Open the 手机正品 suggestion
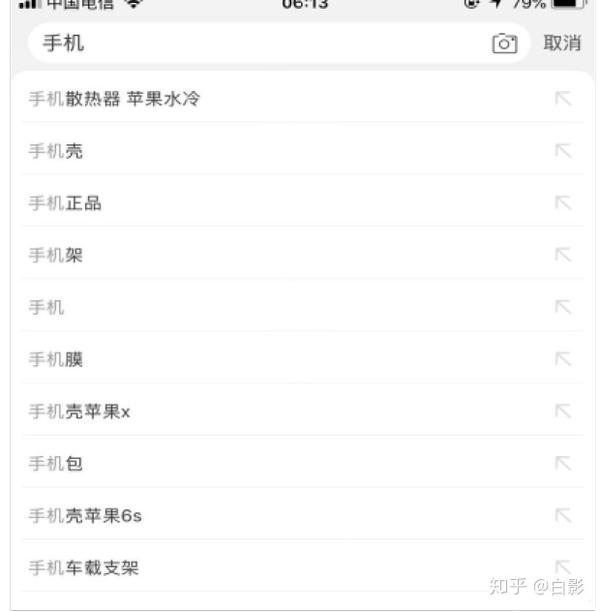The height and width of the screenshot is (612, 600). (x=65, y=203)
